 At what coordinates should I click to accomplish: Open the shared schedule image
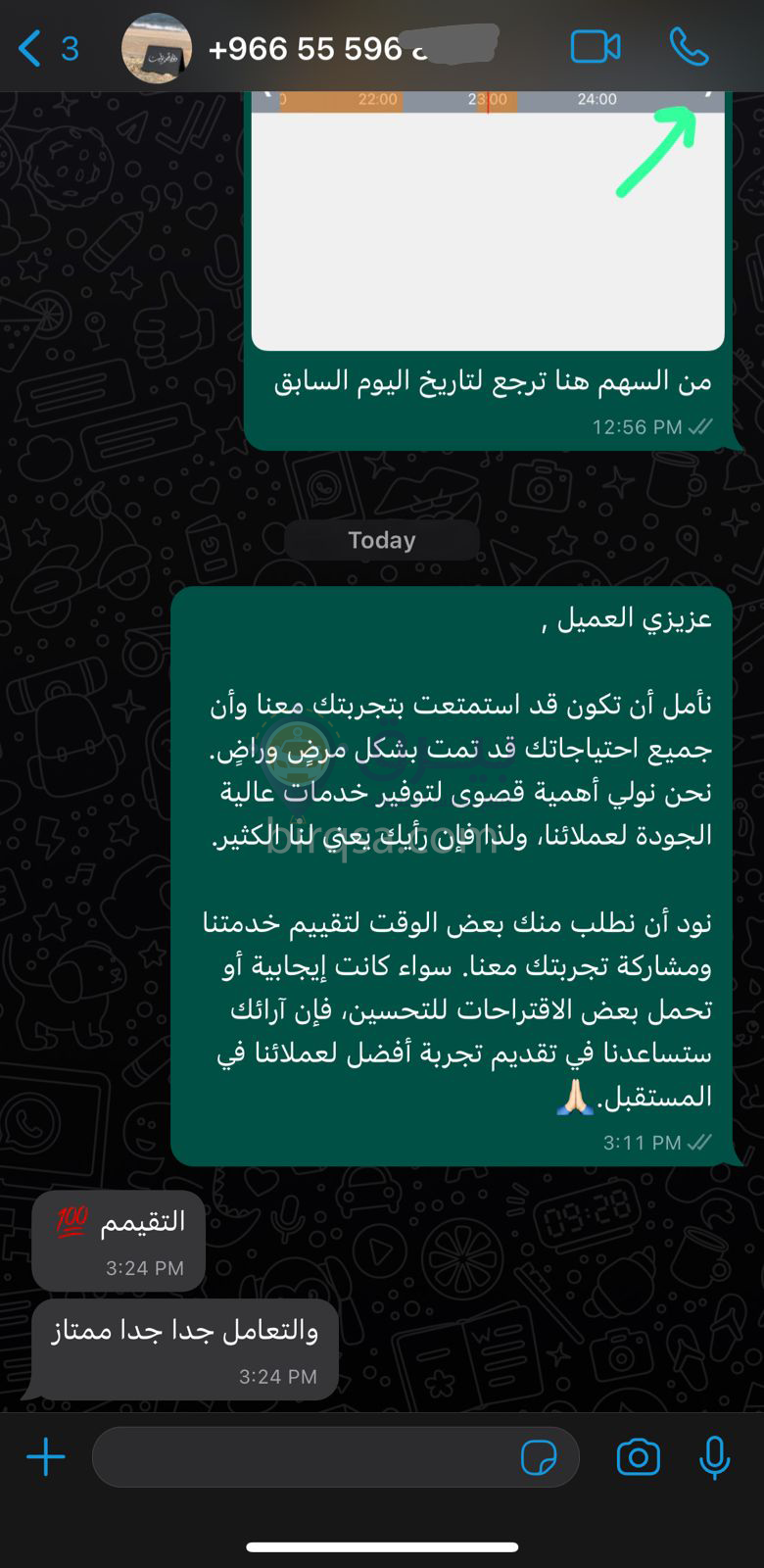(488, 225)
